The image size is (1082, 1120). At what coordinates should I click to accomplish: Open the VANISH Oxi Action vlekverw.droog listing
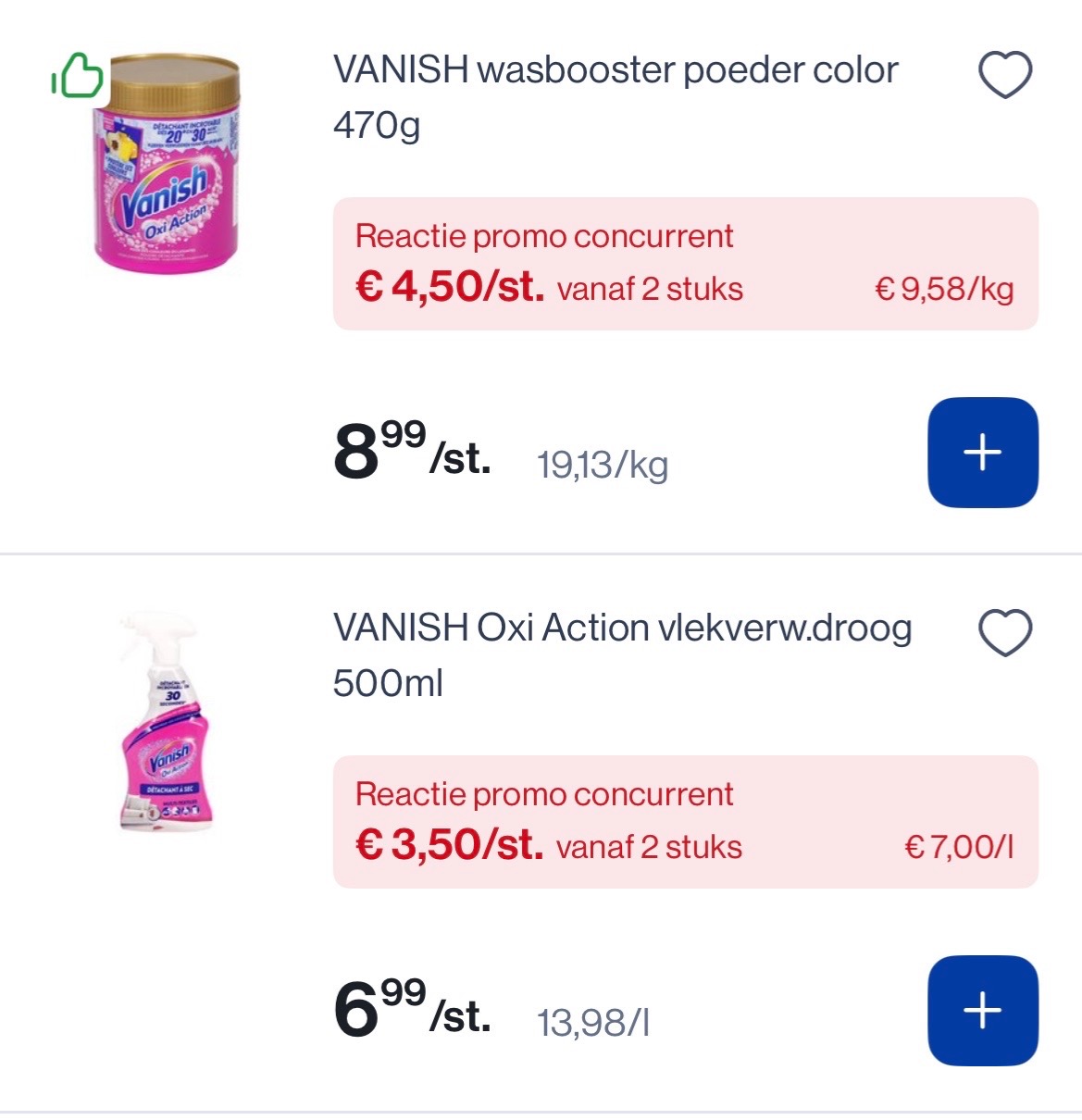[622, 653]
